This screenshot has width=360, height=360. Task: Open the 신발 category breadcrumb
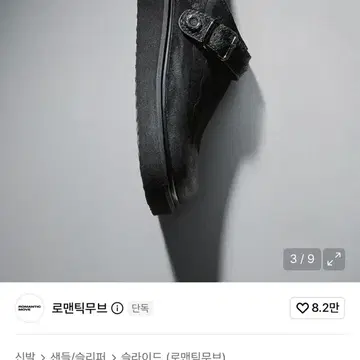click(x=25, y=356)
